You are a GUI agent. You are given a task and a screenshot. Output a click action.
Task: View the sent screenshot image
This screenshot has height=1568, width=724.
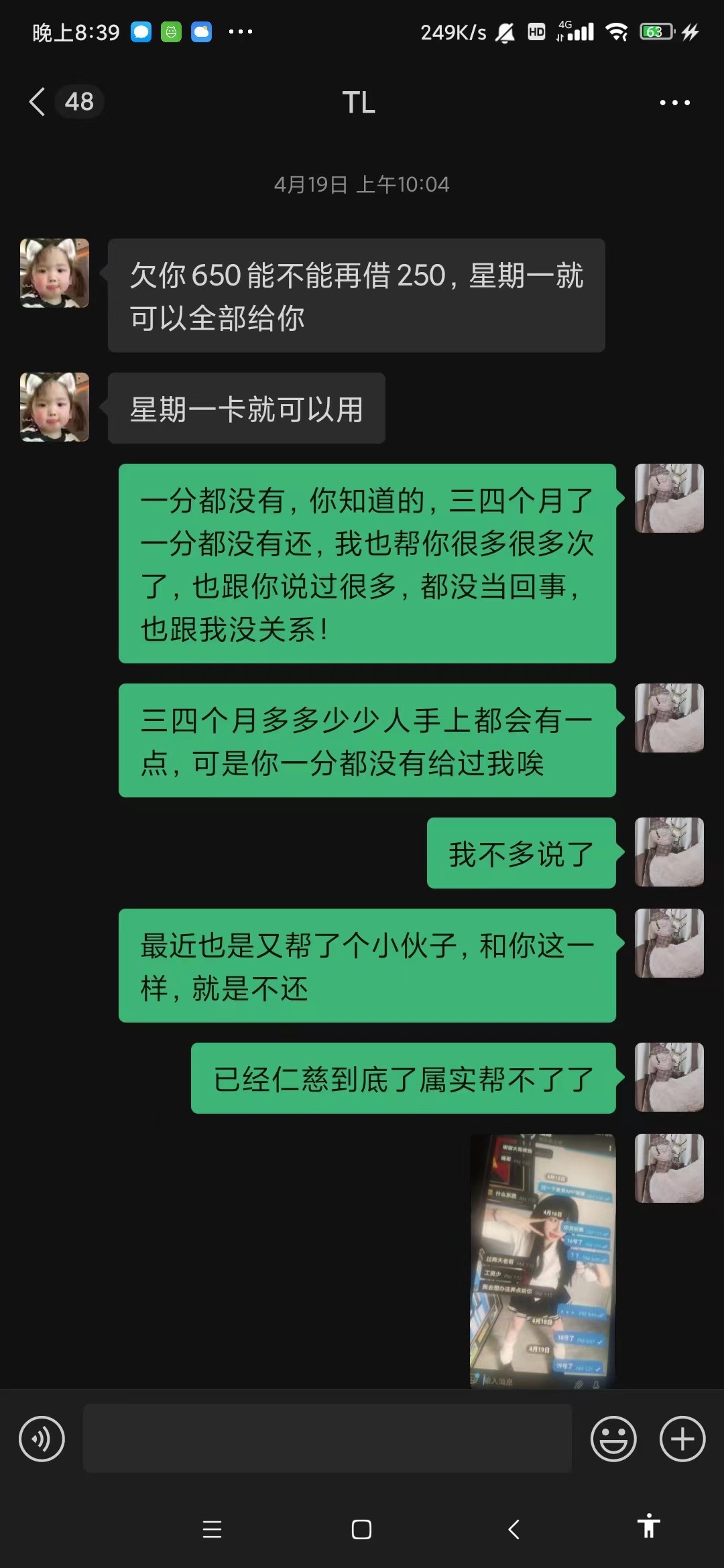point(542,1260)
